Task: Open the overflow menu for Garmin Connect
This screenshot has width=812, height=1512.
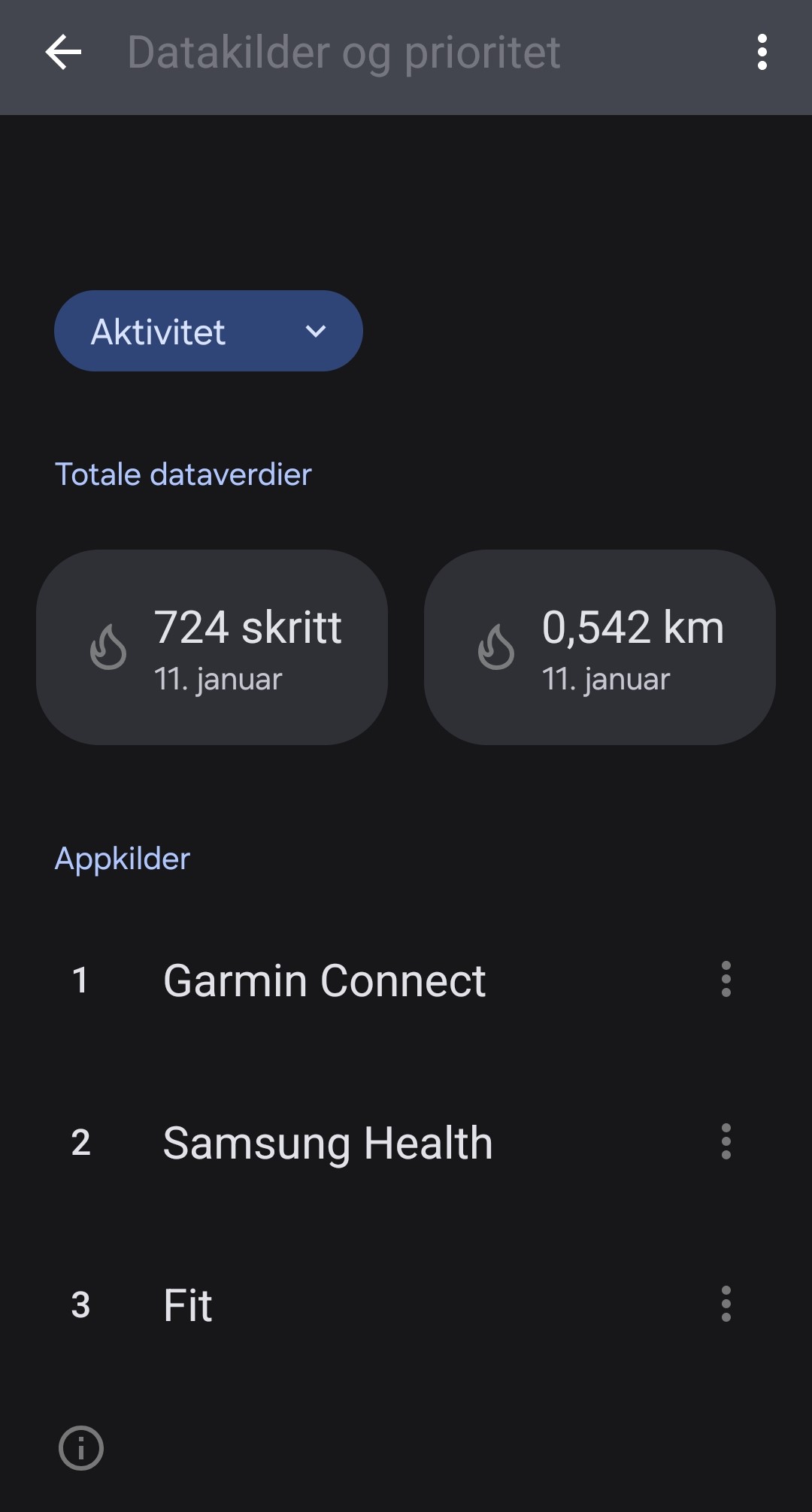Action: point(725,979)
